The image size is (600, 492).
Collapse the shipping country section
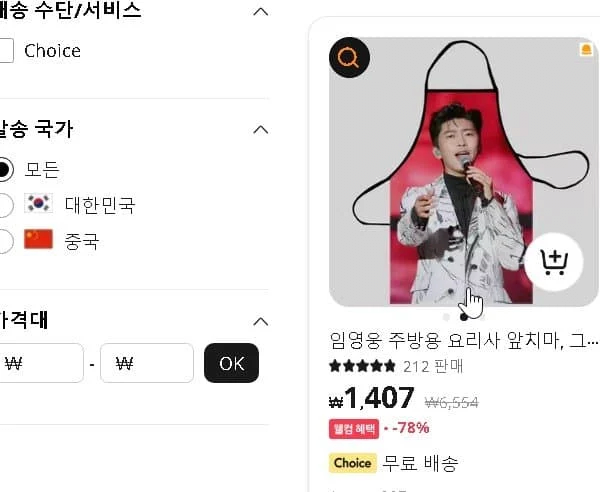[260, 129]
